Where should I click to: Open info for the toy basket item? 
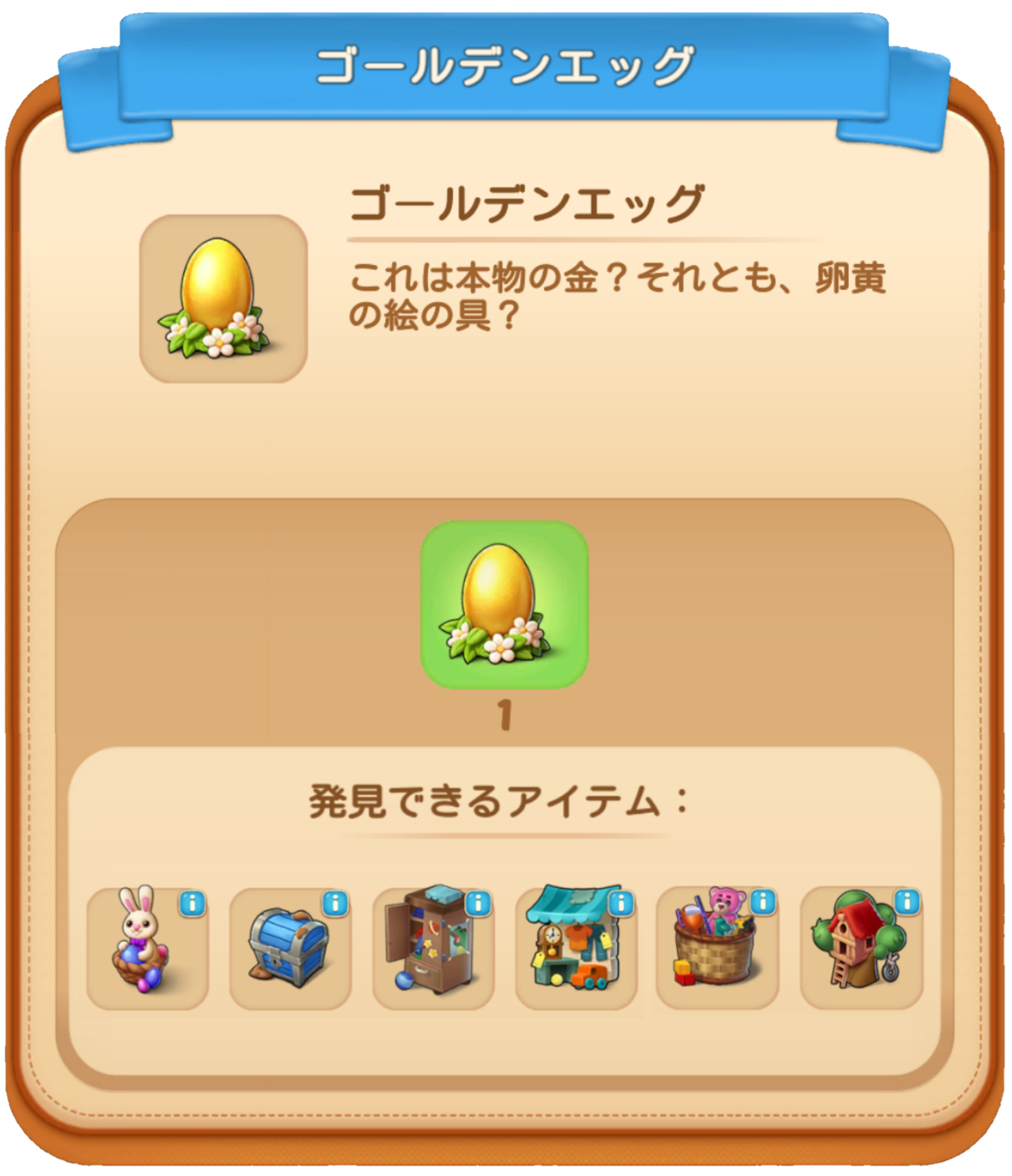[x=764, y=901]
